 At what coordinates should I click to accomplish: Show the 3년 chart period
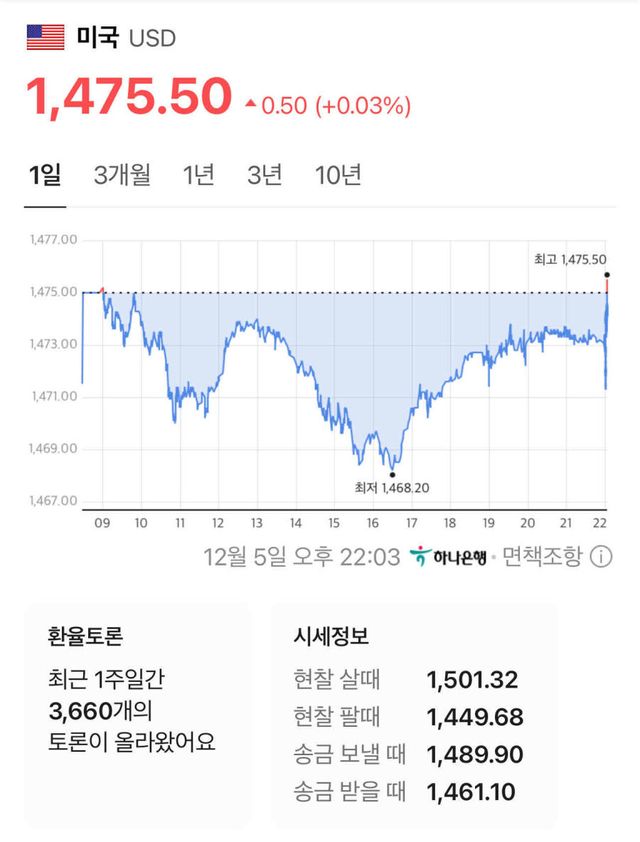(265, 176)
